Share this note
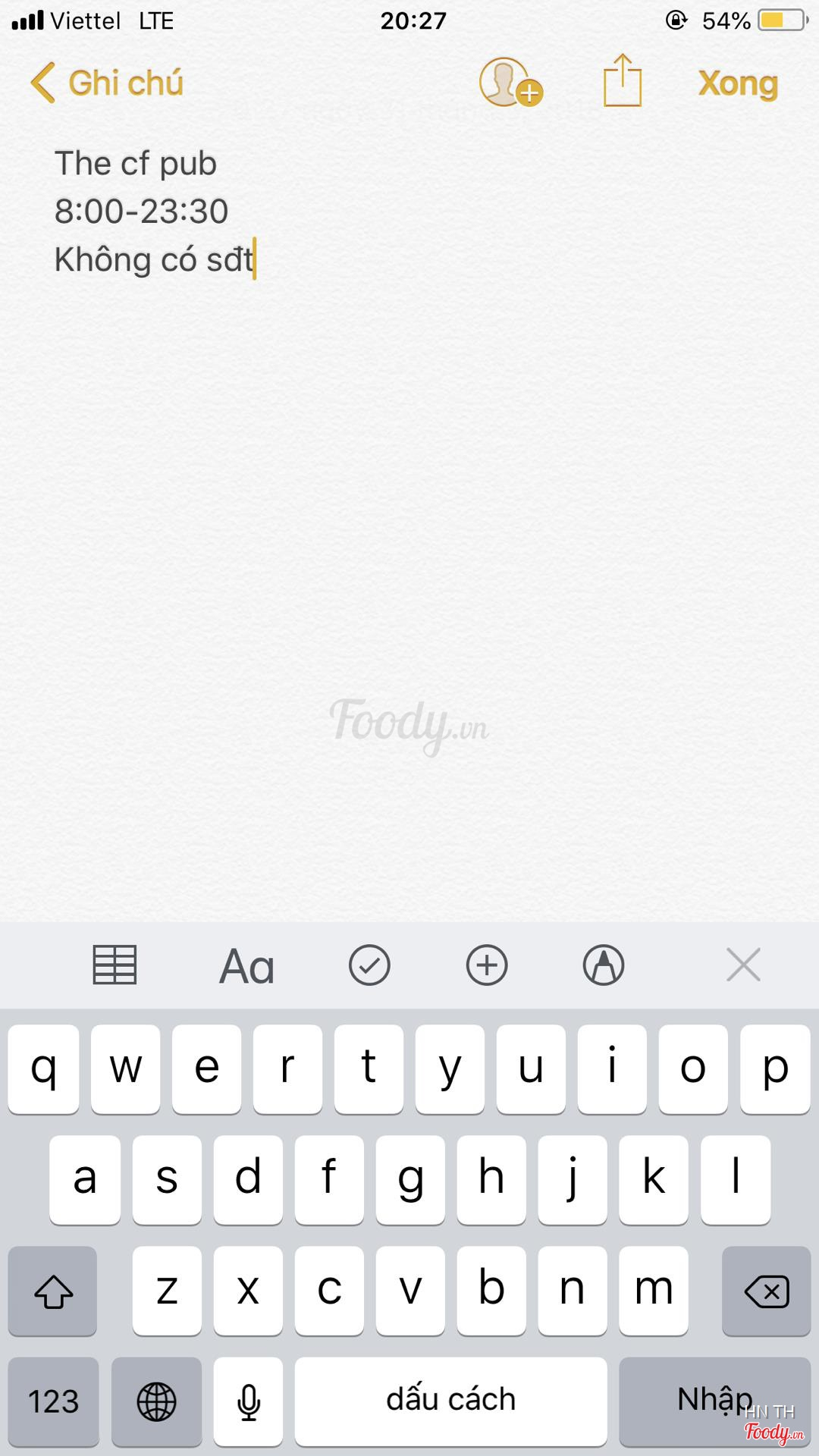The image size is (819, 1456). [x=622, y=81]
